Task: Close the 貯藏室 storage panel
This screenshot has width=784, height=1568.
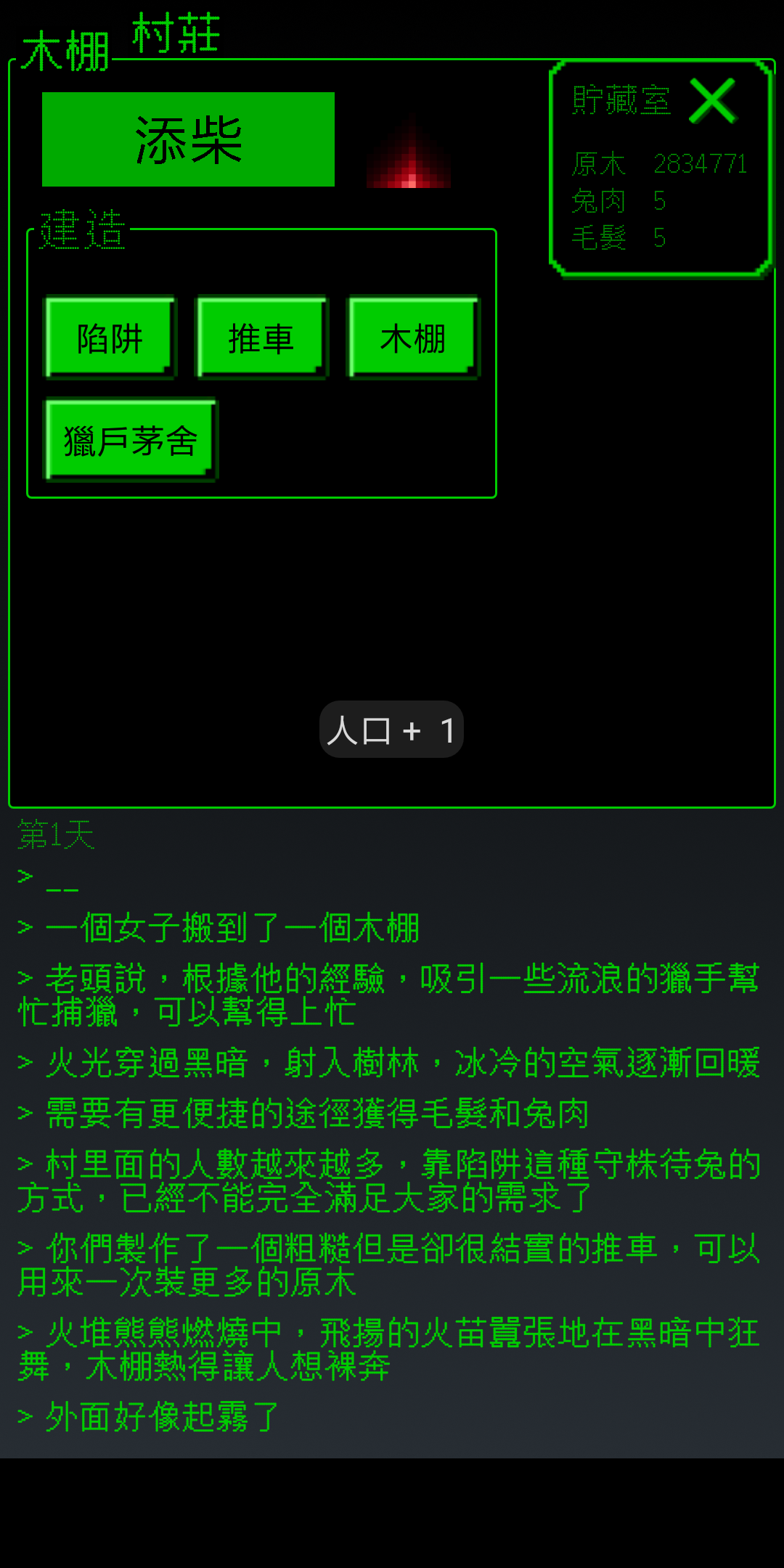Action: pos(712,101)
